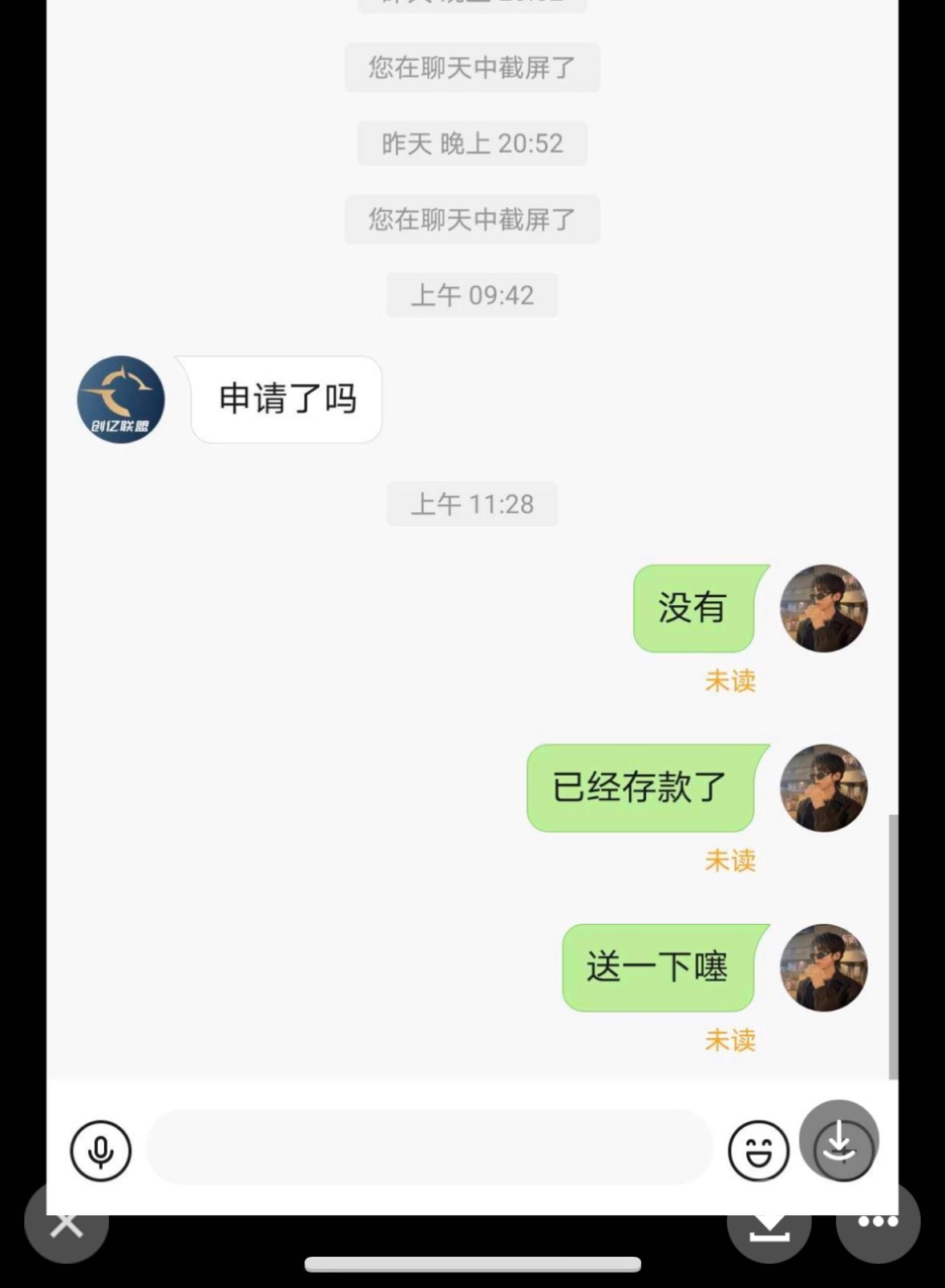945x1288 pixels.
Task: Close the image viewer with the X button
Action: pos(67,1223)
